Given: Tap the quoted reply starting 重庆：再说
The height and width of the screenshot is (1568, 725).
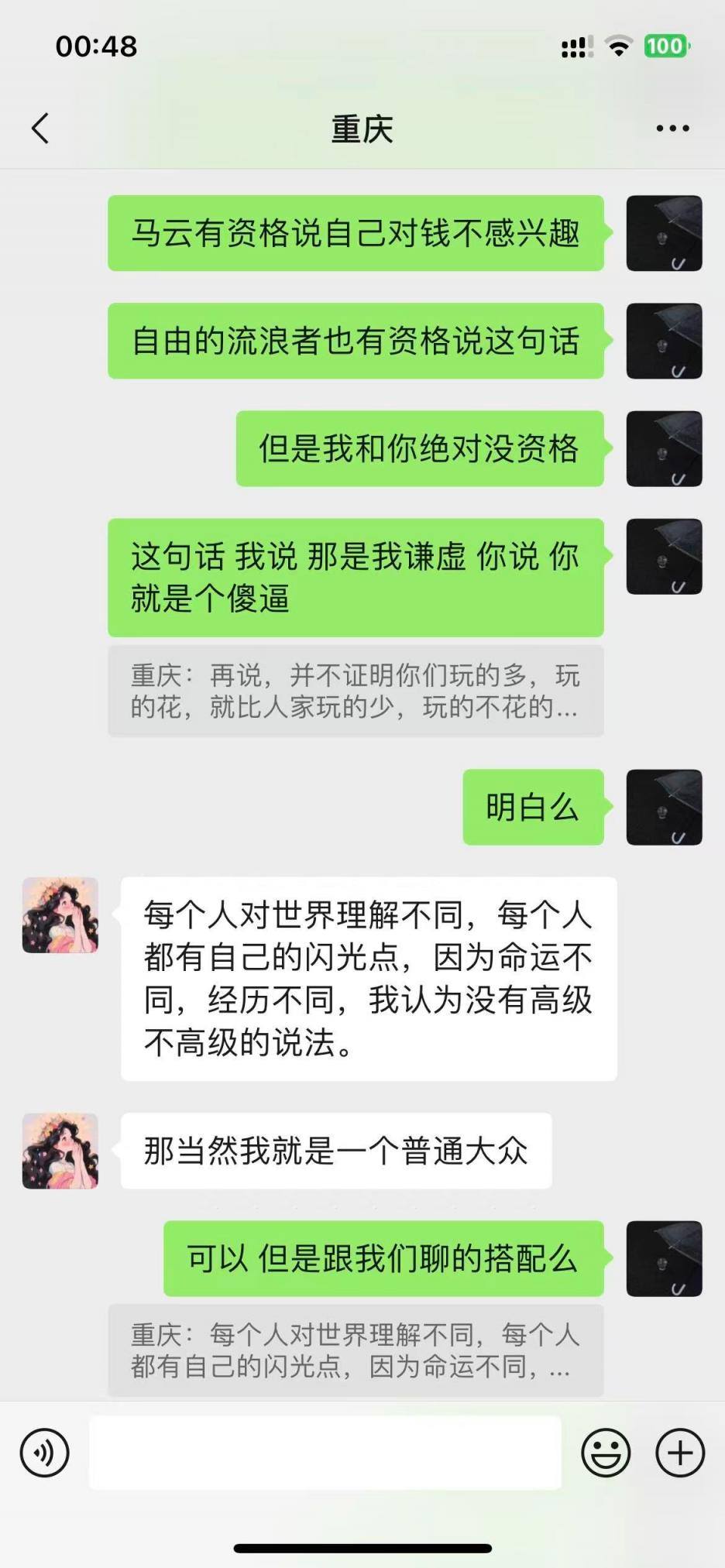Looking at the screenshot, I should pyautogui.click(x=356, y=691).
